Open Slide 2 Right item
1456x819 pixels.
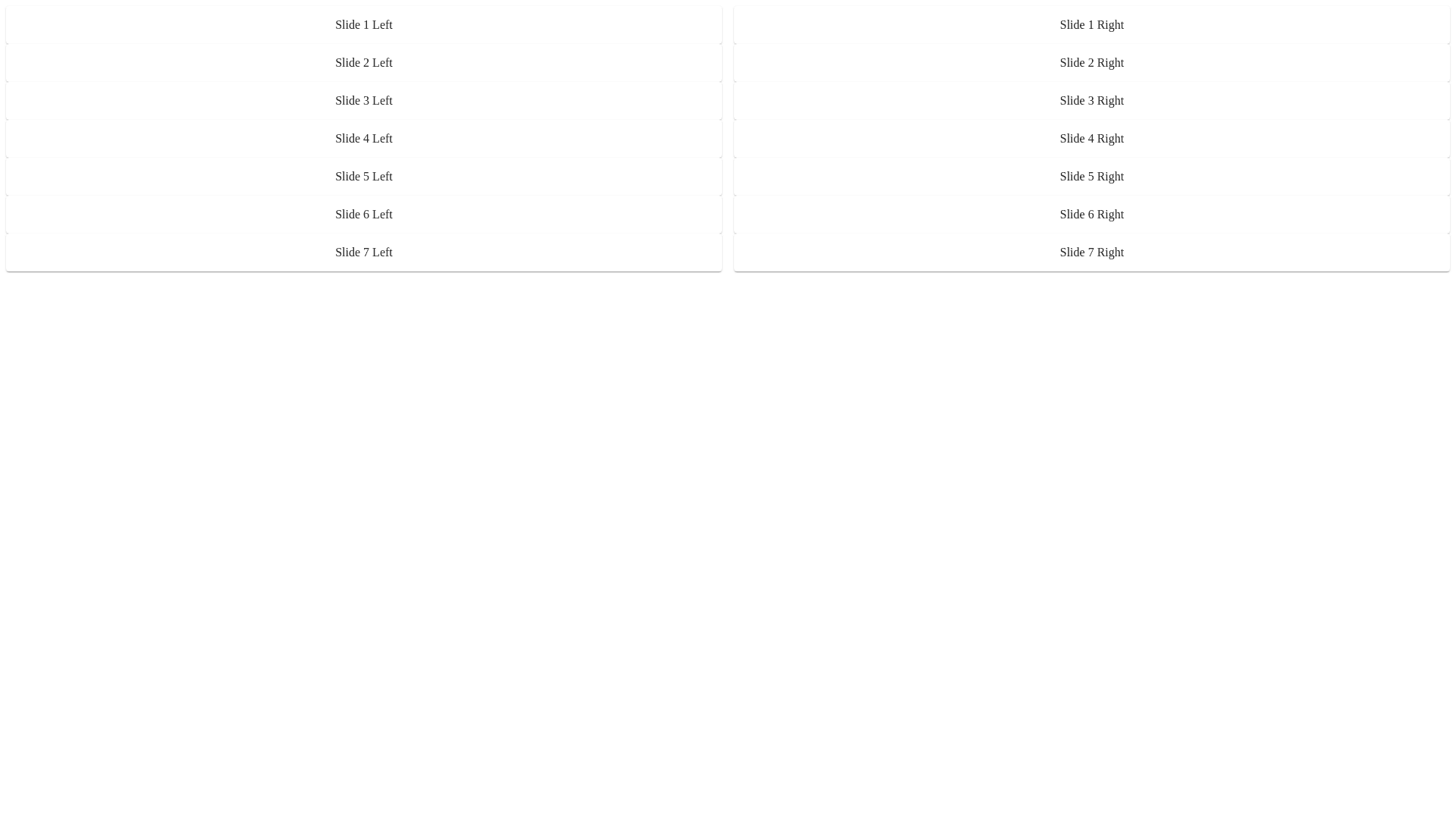point(1092,63)
